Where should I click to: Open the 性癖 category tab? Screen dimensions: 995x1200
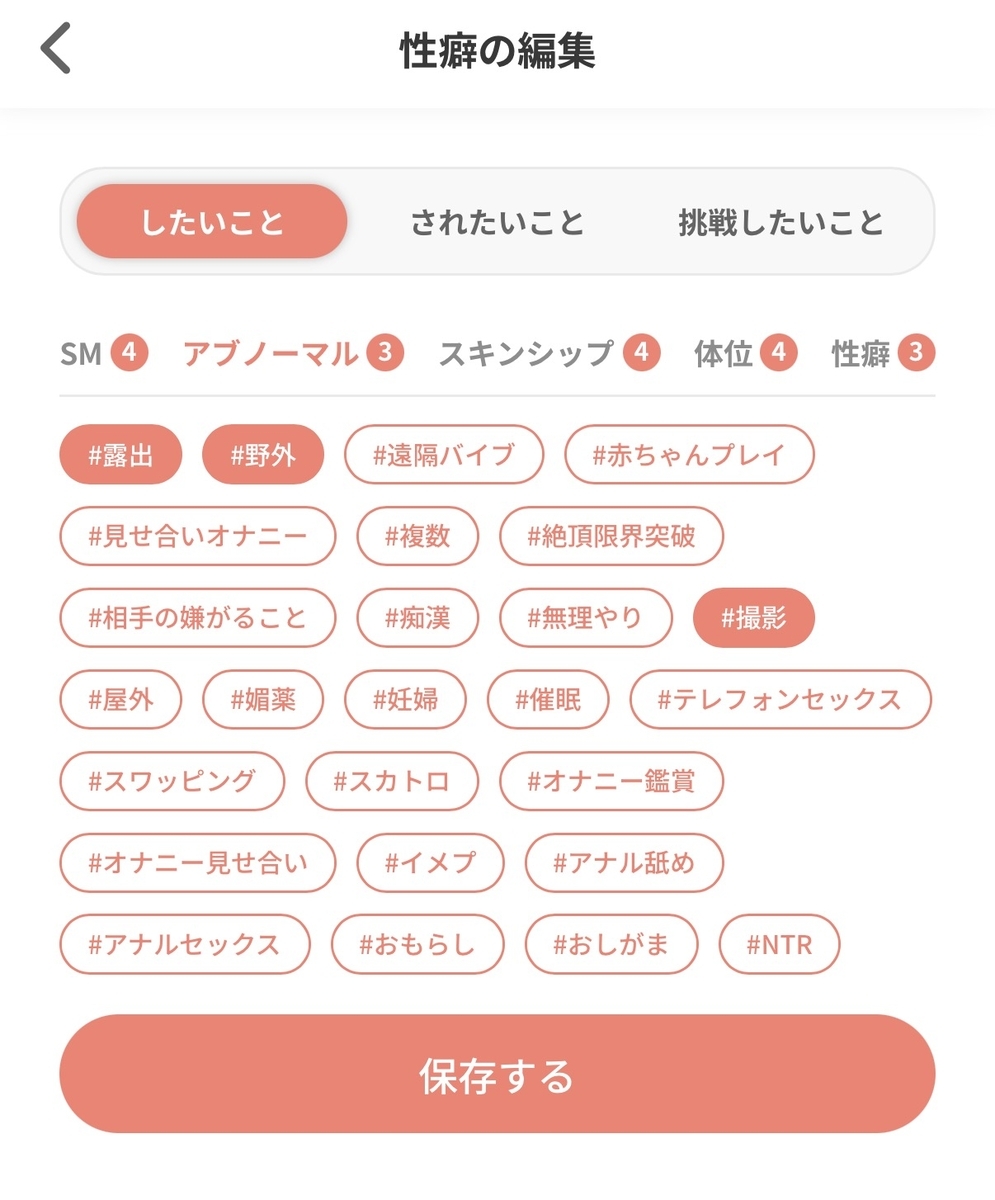click(883, 353)
